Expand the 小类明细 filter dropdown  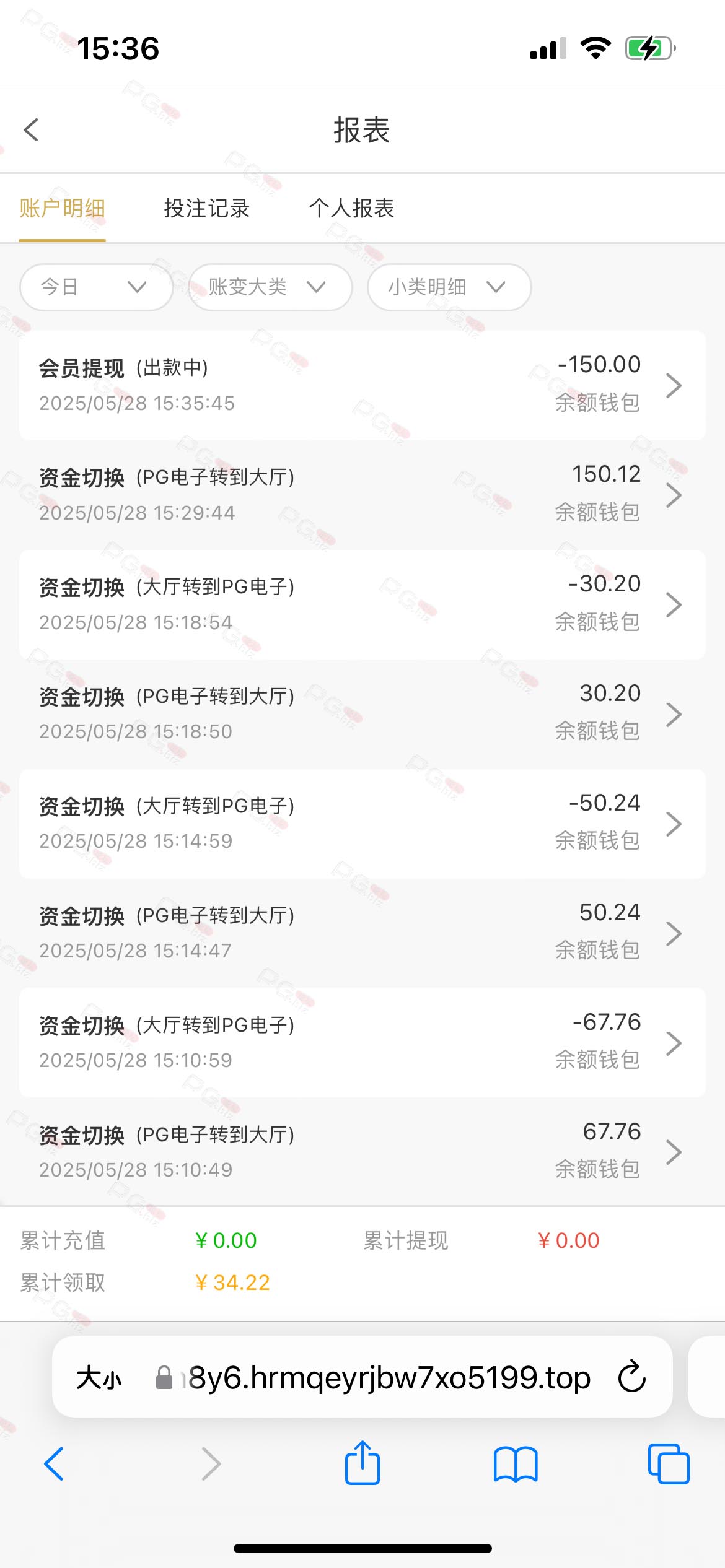pos(449,287)
